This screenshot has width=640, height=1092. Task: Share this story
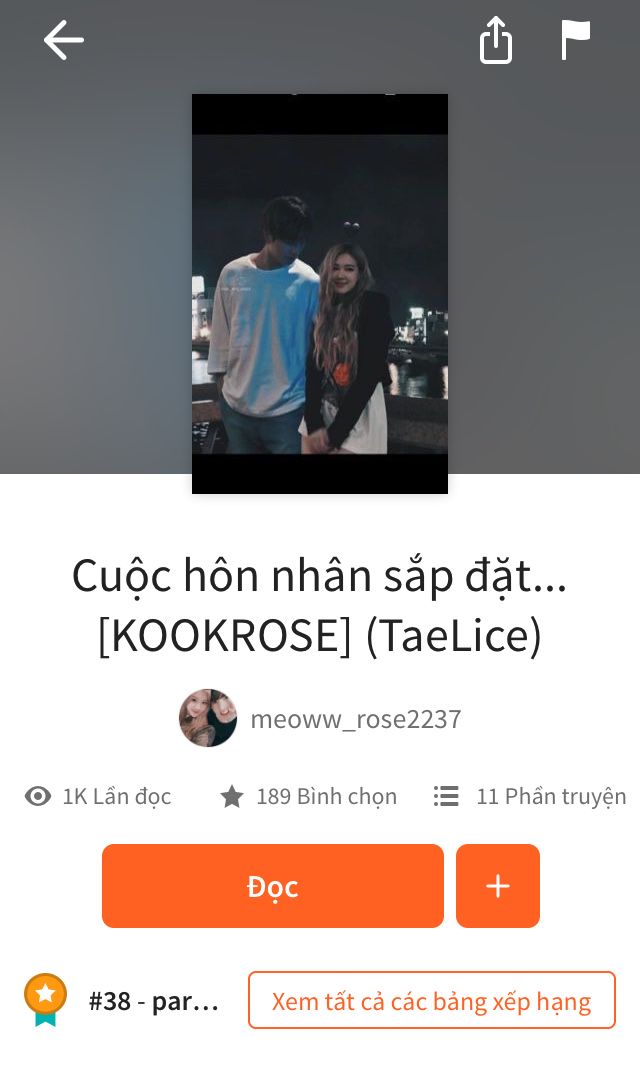[x=496, y=42]
